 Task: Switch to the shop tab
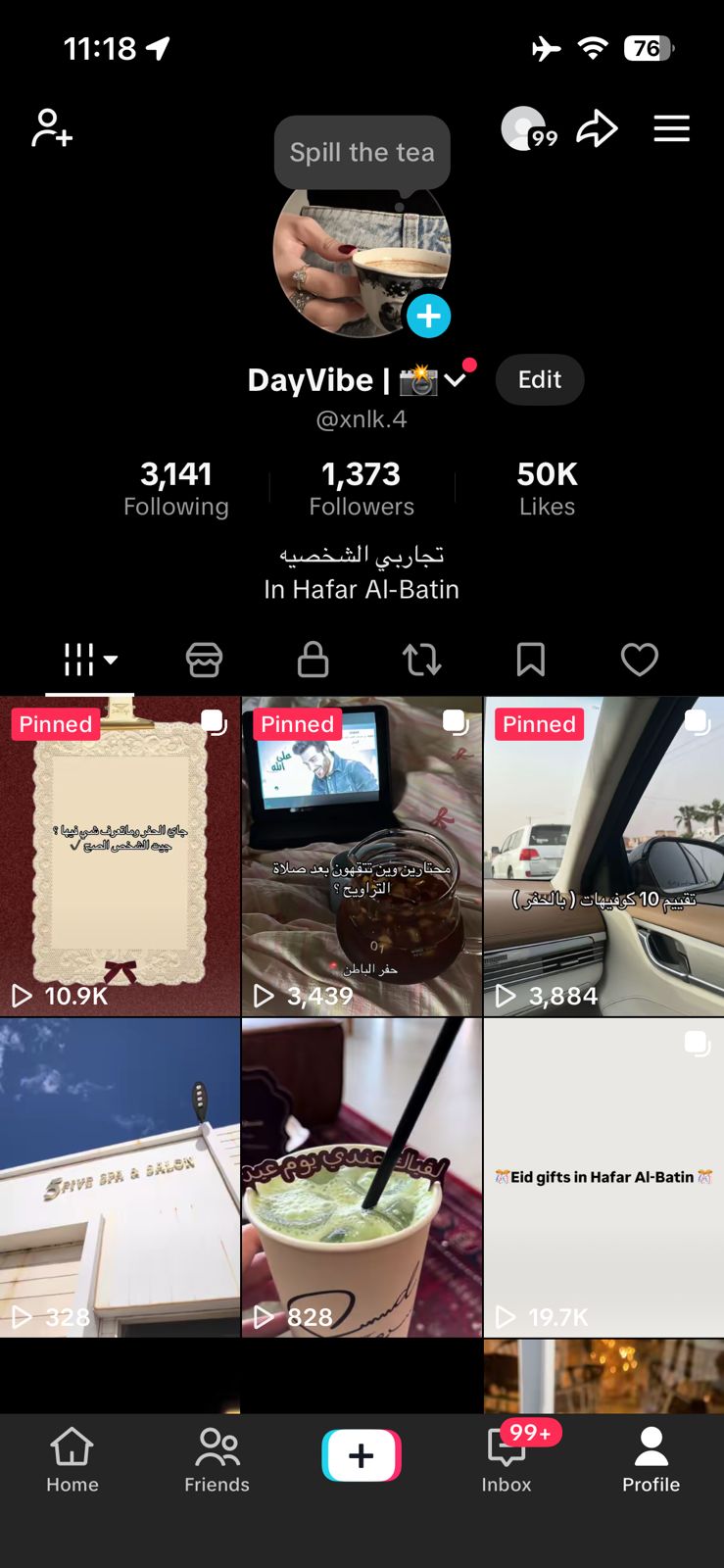pos(204,660)
